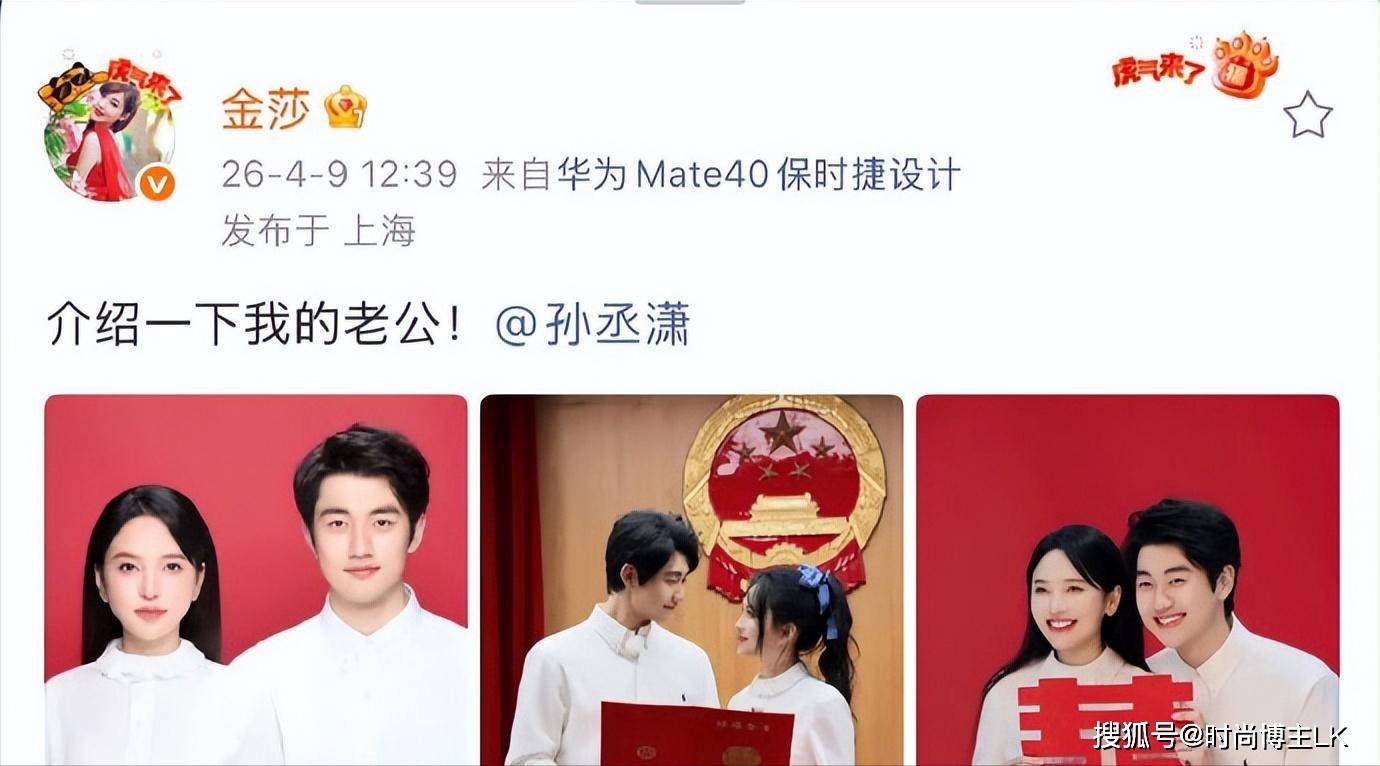The height and width of the screenshot is (766, 1380).
Task: Open the photo with the national emblem
Action: point(691,580)
